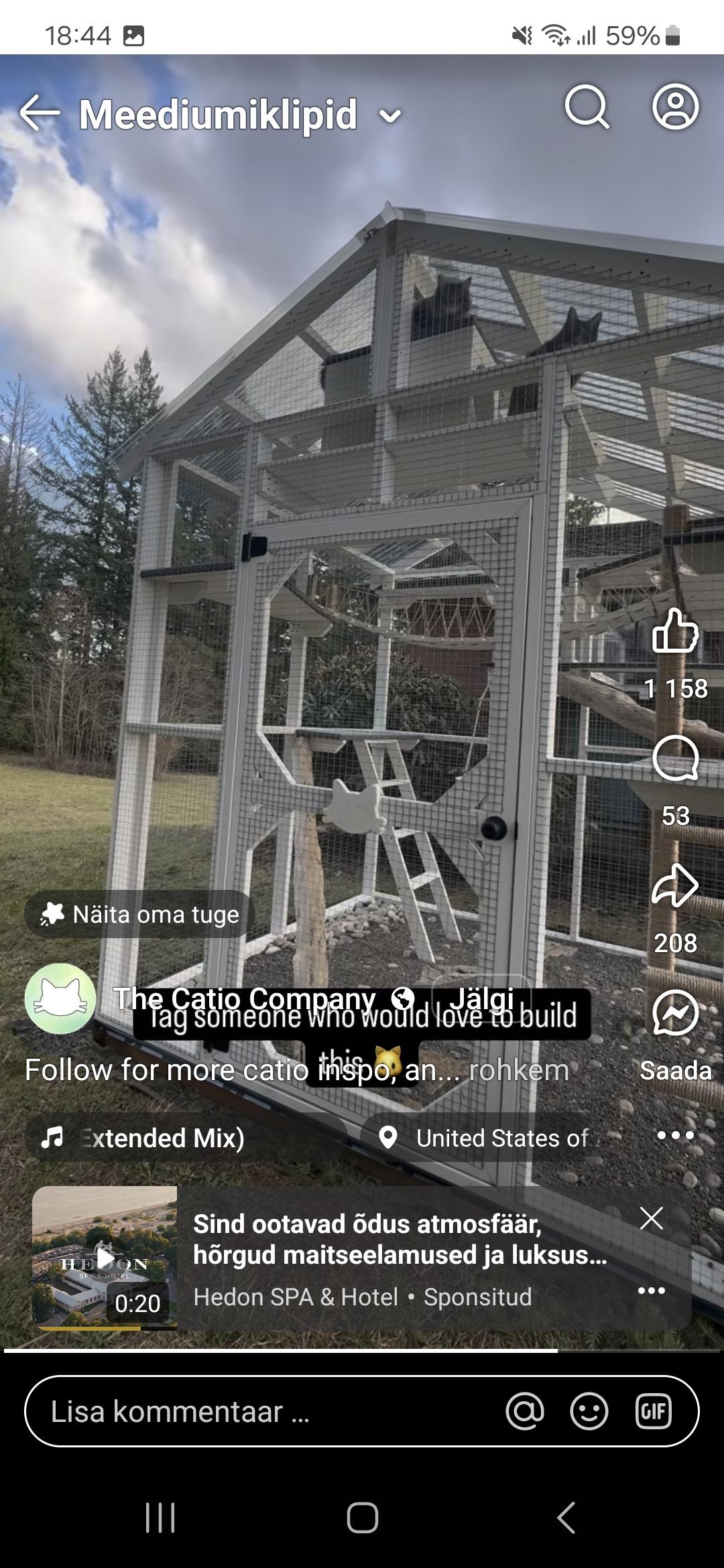This screenshot has width=724, height=1568.
Task: Follow the page with Jälgi button
Action: tap(481, 998)
